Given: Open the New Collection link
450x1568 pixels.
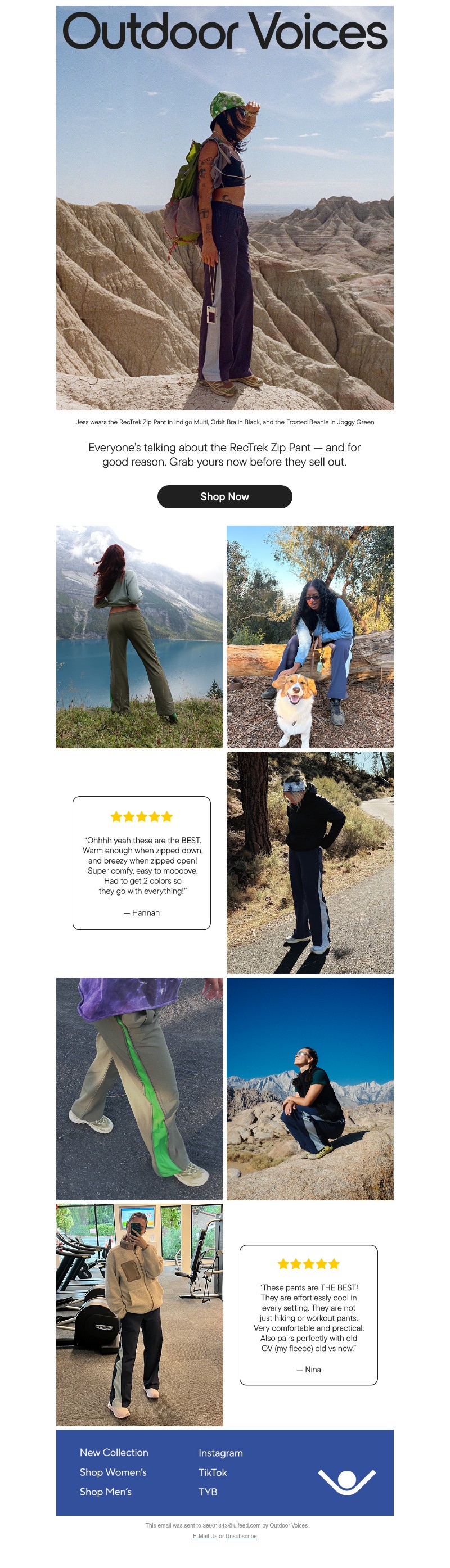Looking at the screenshot, I should (114, 1452).
